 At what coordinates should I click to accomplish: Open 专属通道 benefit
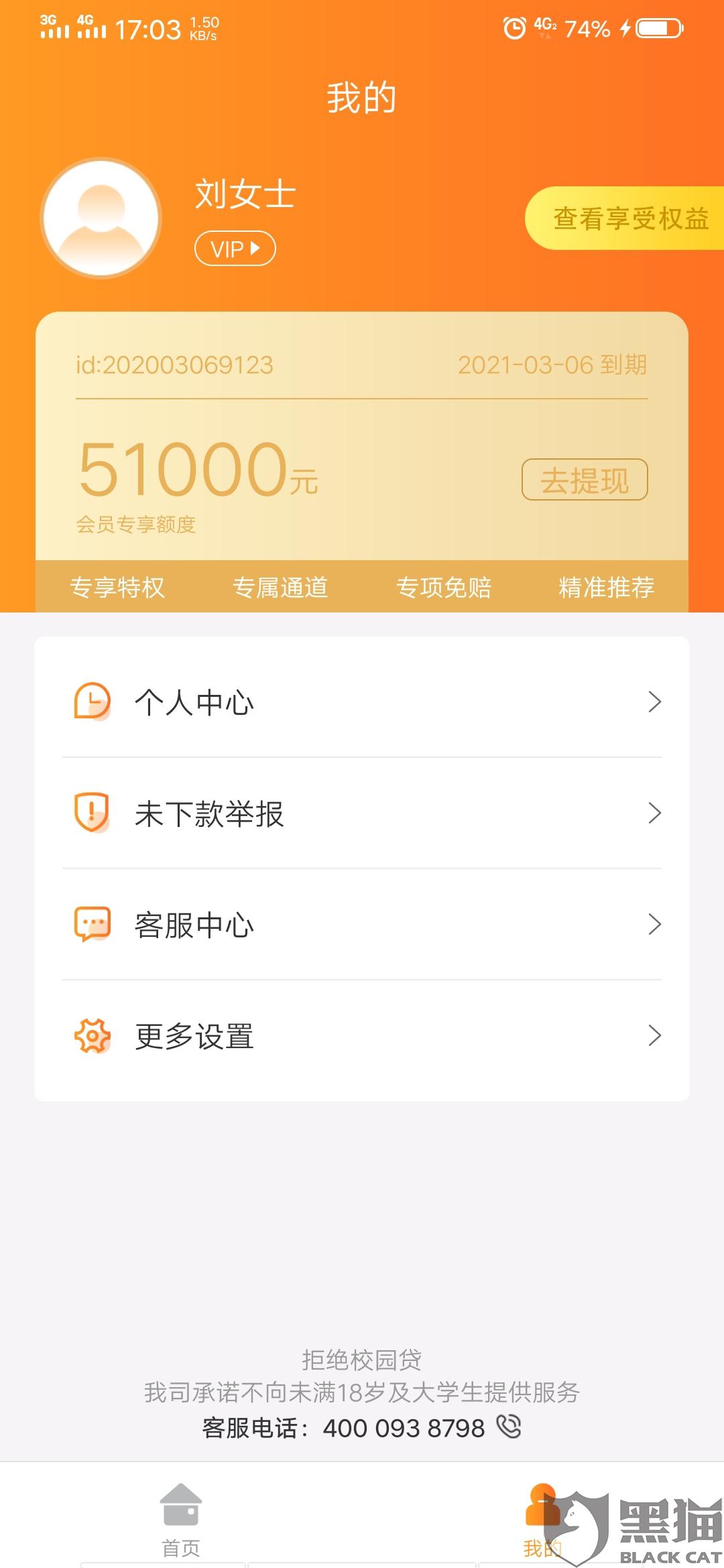(x=280, y=587)
